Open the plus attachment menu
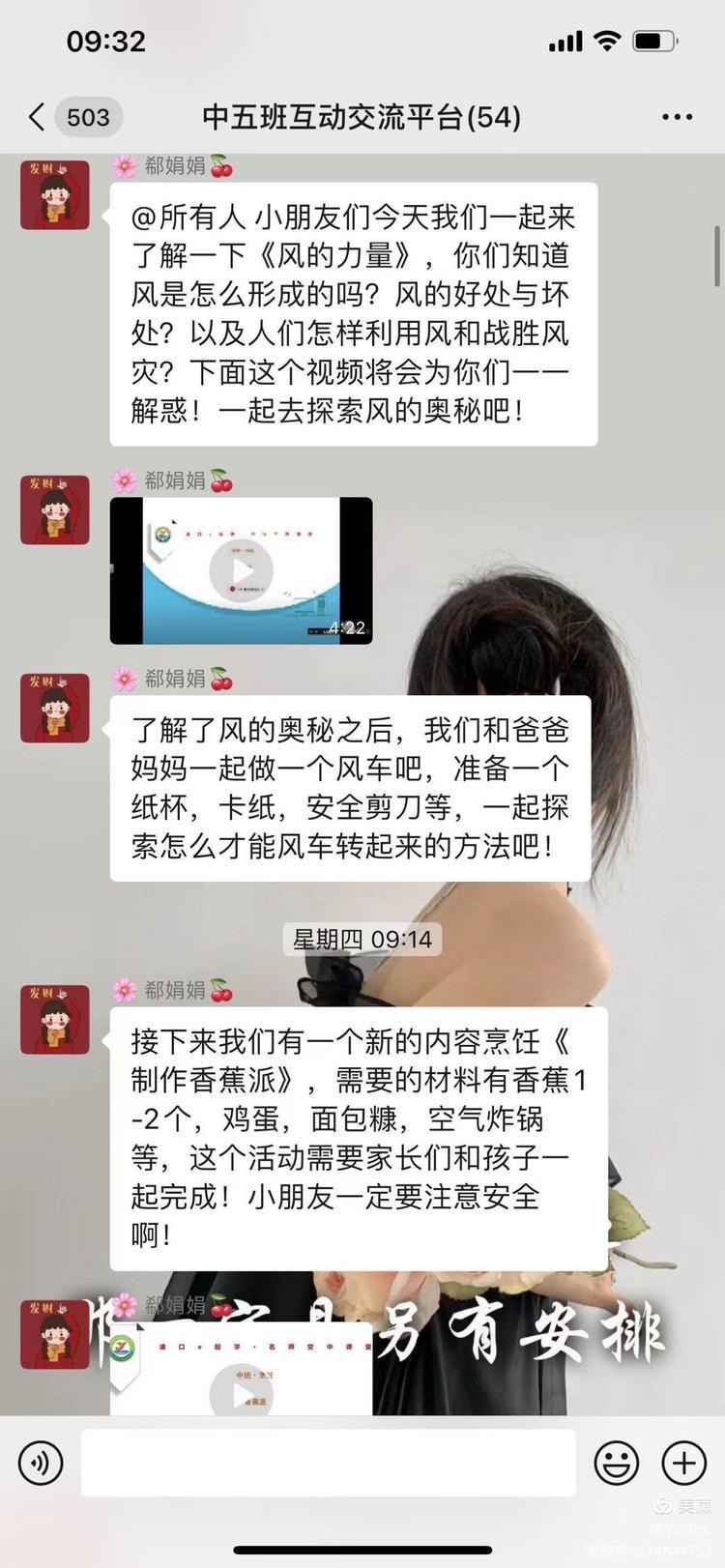 (683, 1463)
